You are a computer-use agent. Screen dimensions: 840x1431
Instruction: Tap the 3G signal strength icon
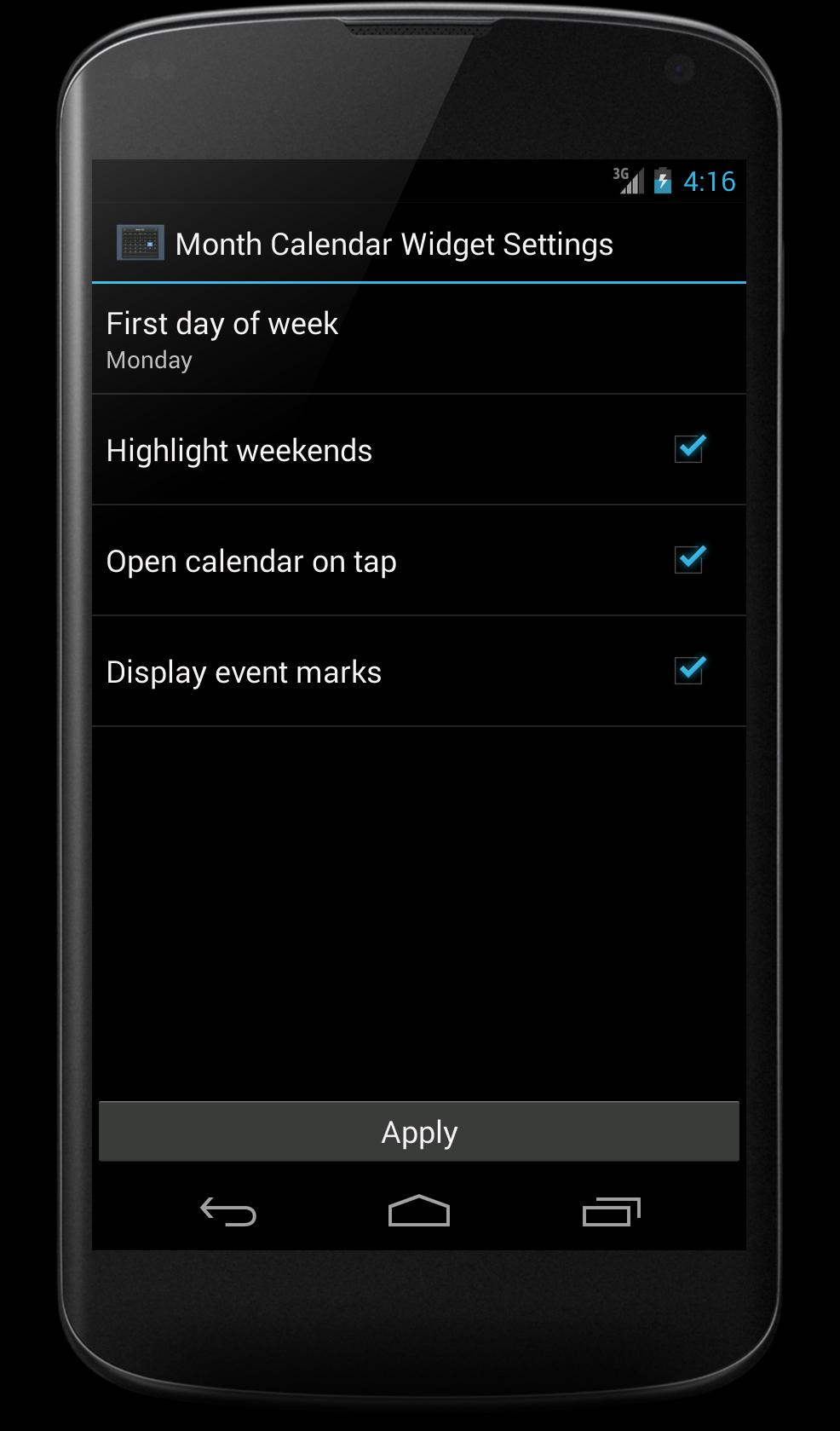coord(627,180)
